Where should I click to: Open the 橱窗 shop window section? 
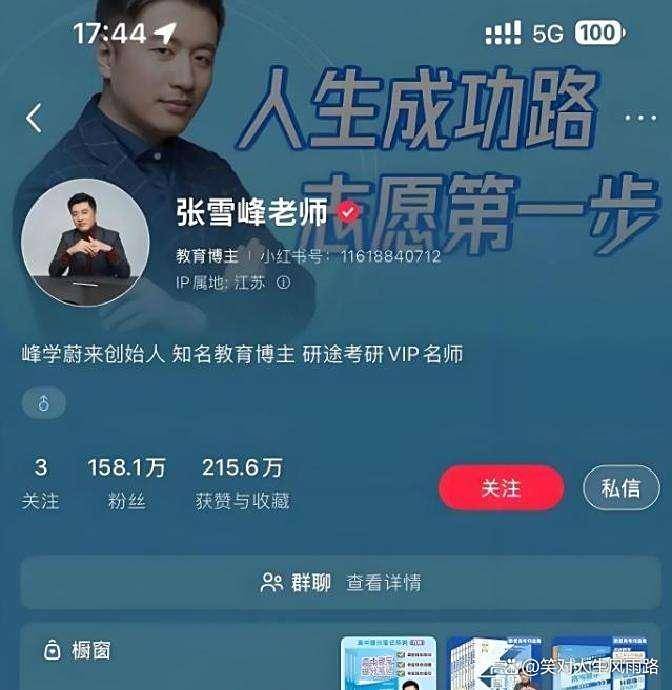click(78, 651)
